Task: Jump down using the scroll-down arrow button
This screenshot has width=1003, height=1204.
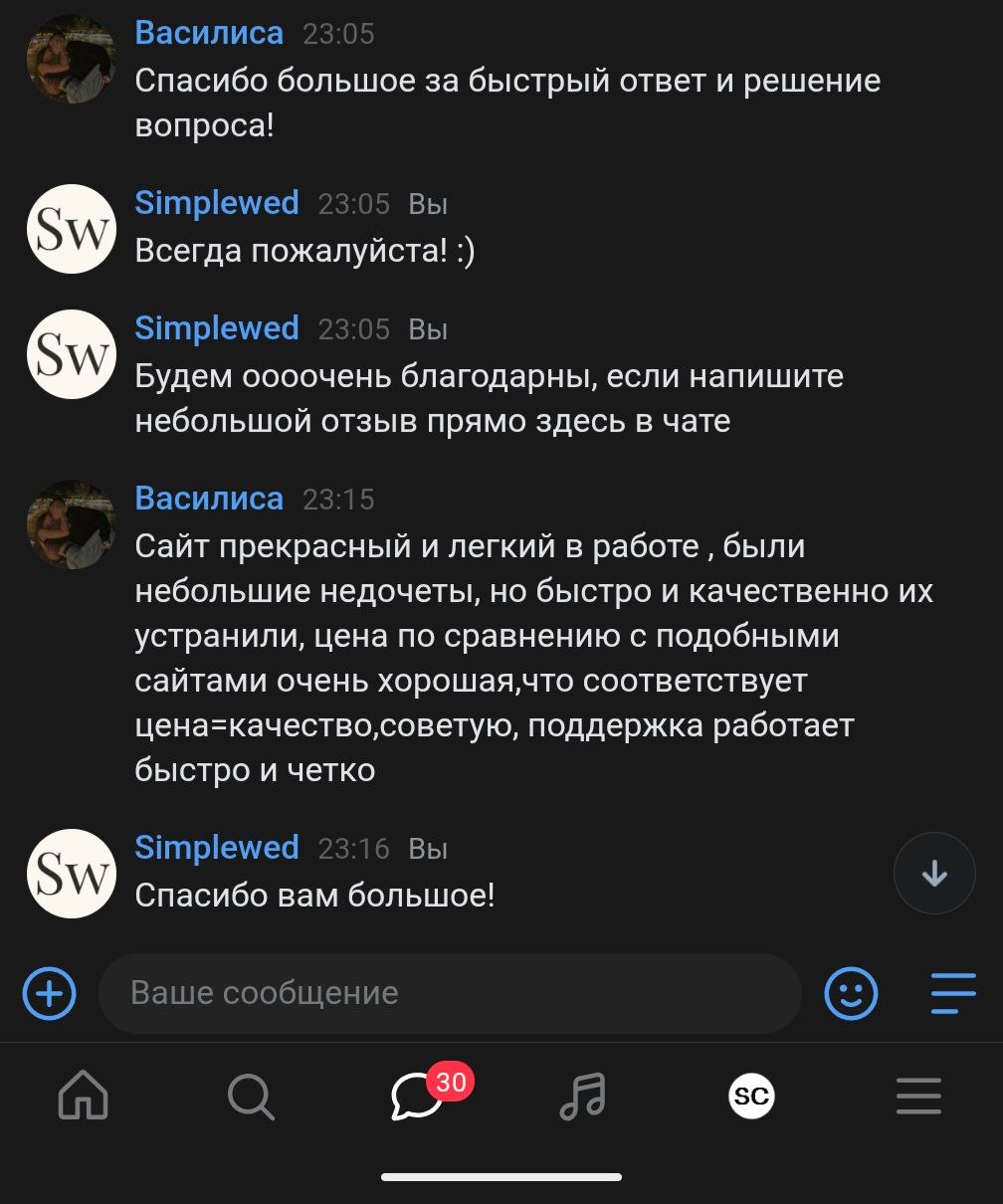Action: [x=934, y=873]
